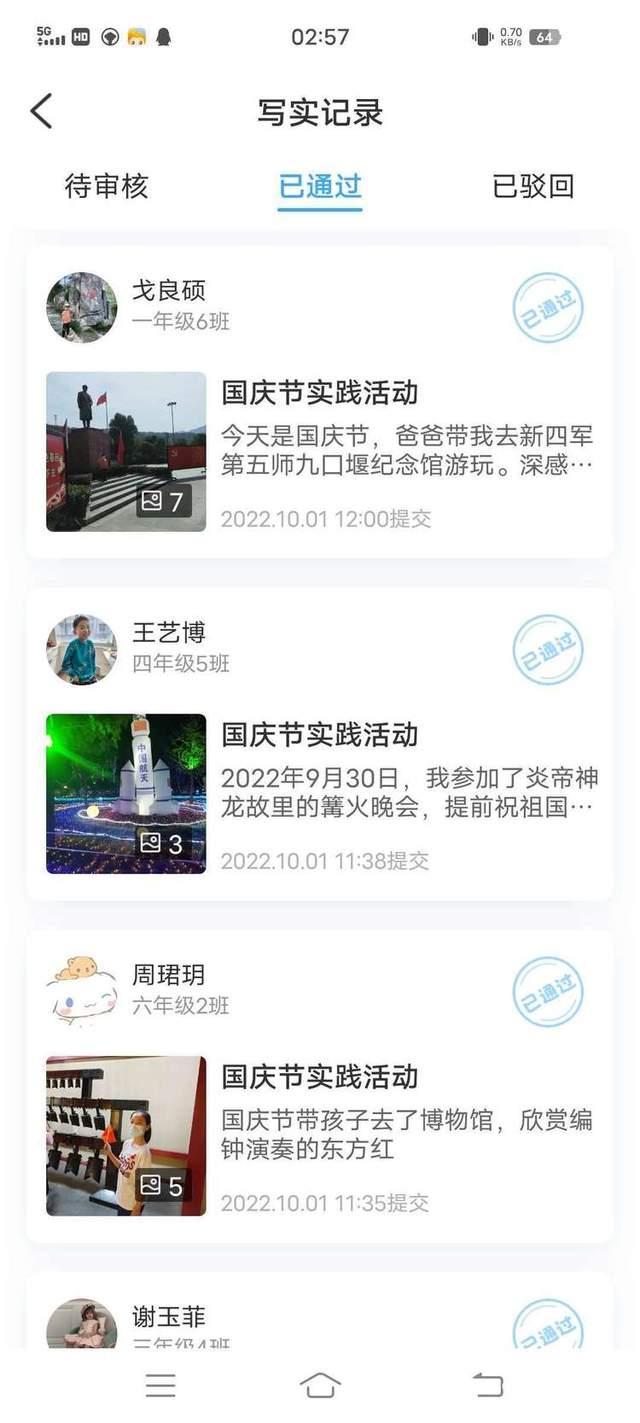The image size is (640, 1423).
Task: Open 王艺博's 国庆节实践活动 record
Action: point(320,744)
